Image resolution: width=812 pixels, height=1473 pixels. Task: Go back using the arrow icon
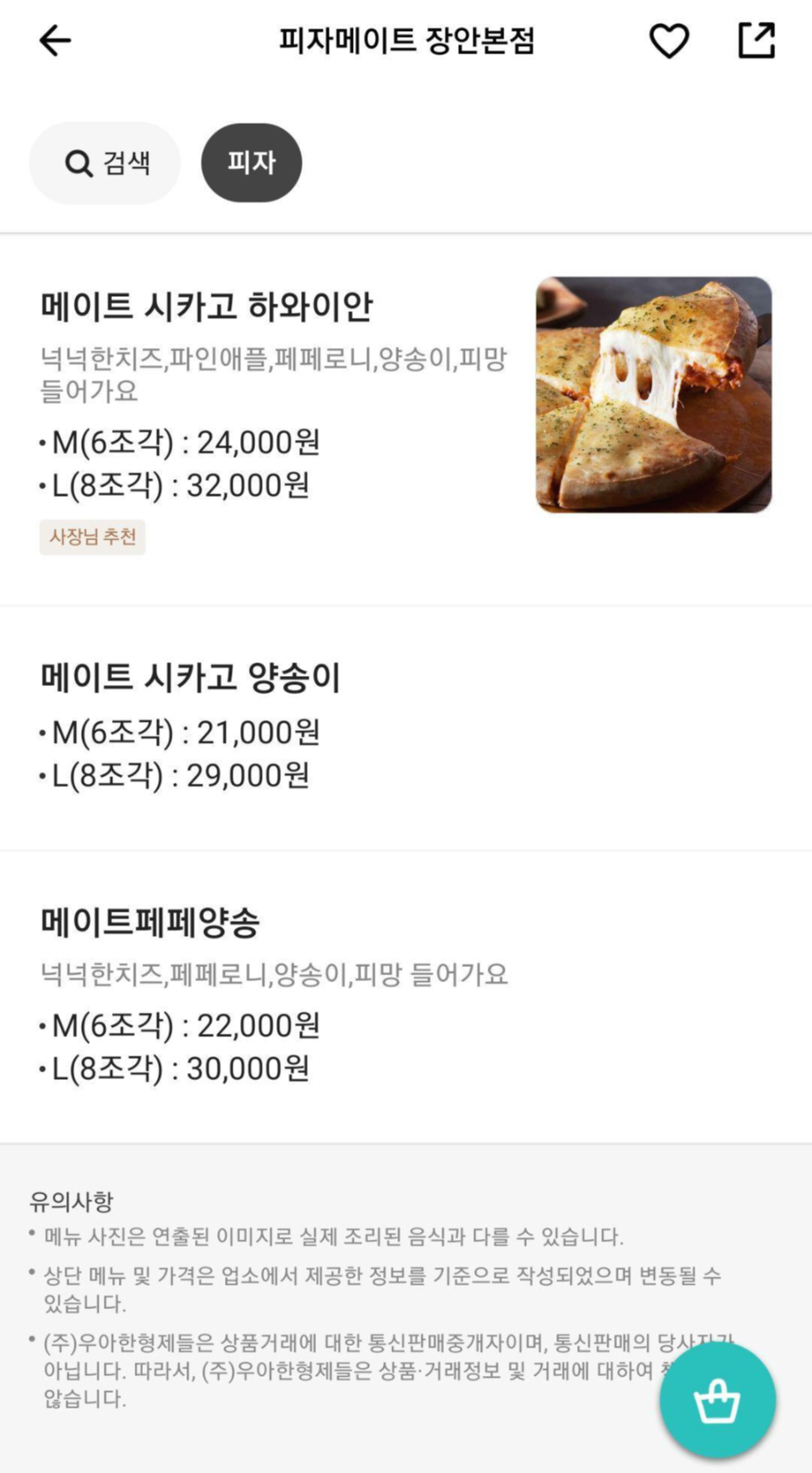pyautogui.click(x=55, y=40)
